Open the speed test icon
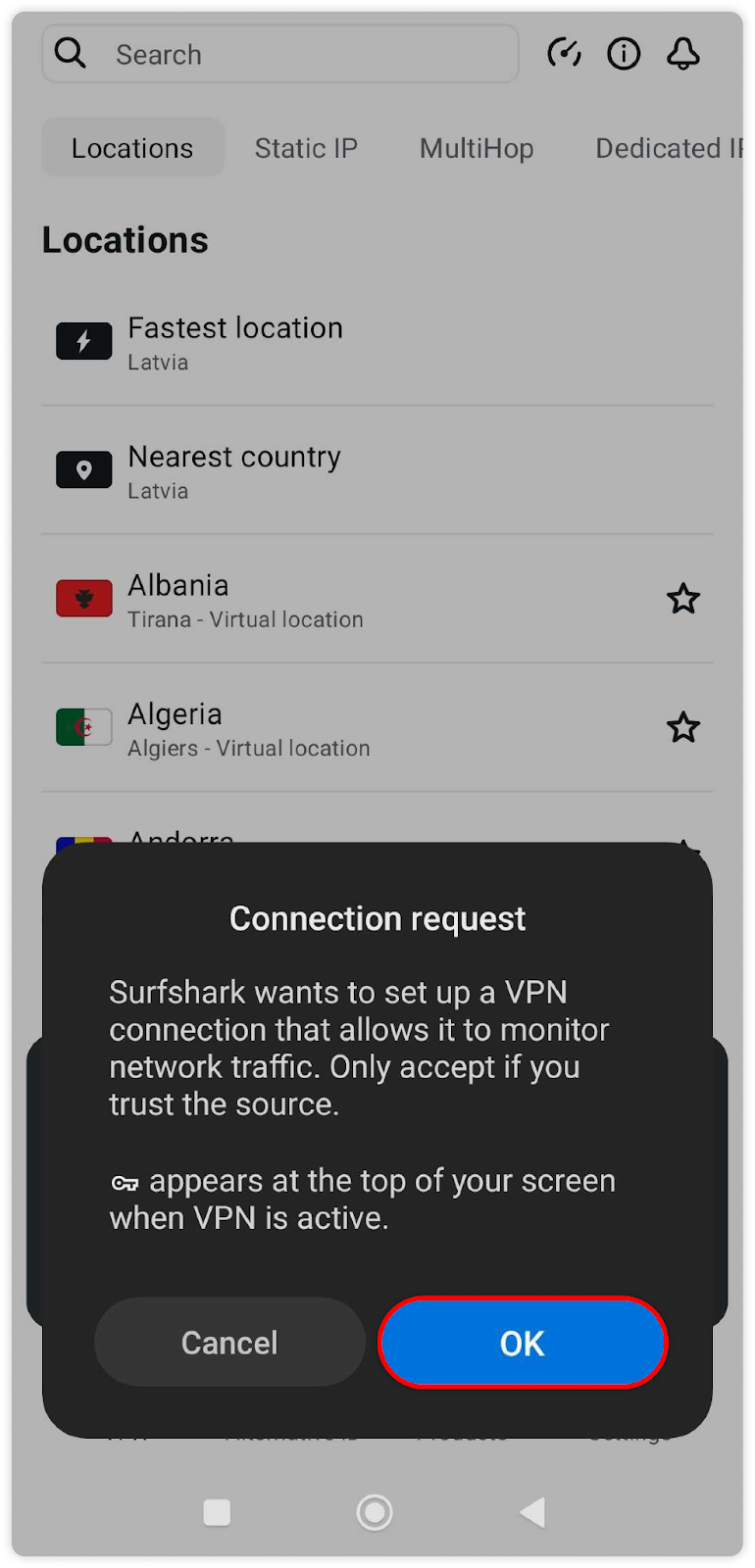Viewport: 755px width, 1568px height. tap(564, 54)
